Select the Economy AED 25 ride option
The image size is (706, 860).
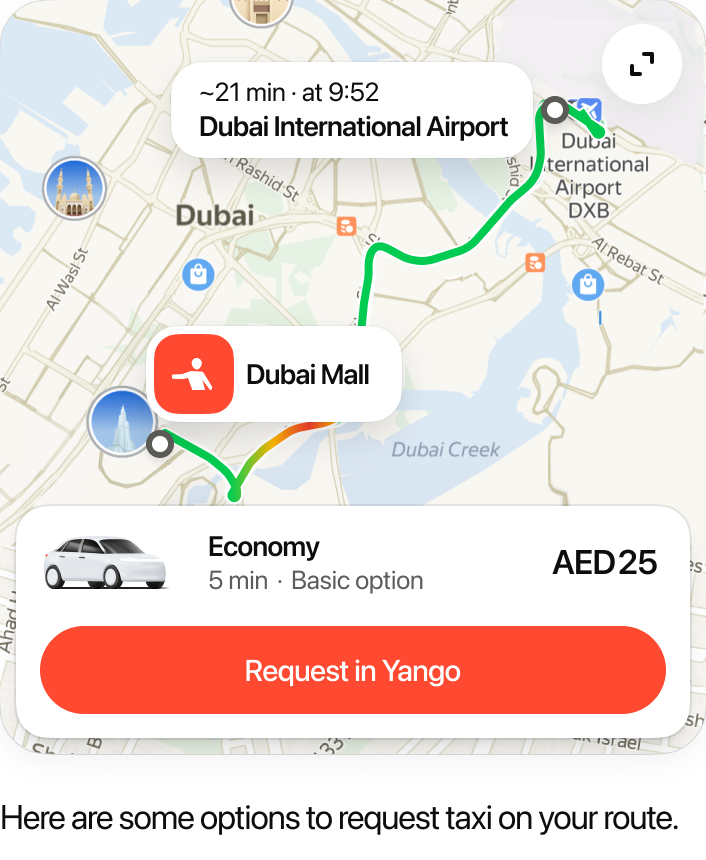pyautogui.click(x=352, y=564)
